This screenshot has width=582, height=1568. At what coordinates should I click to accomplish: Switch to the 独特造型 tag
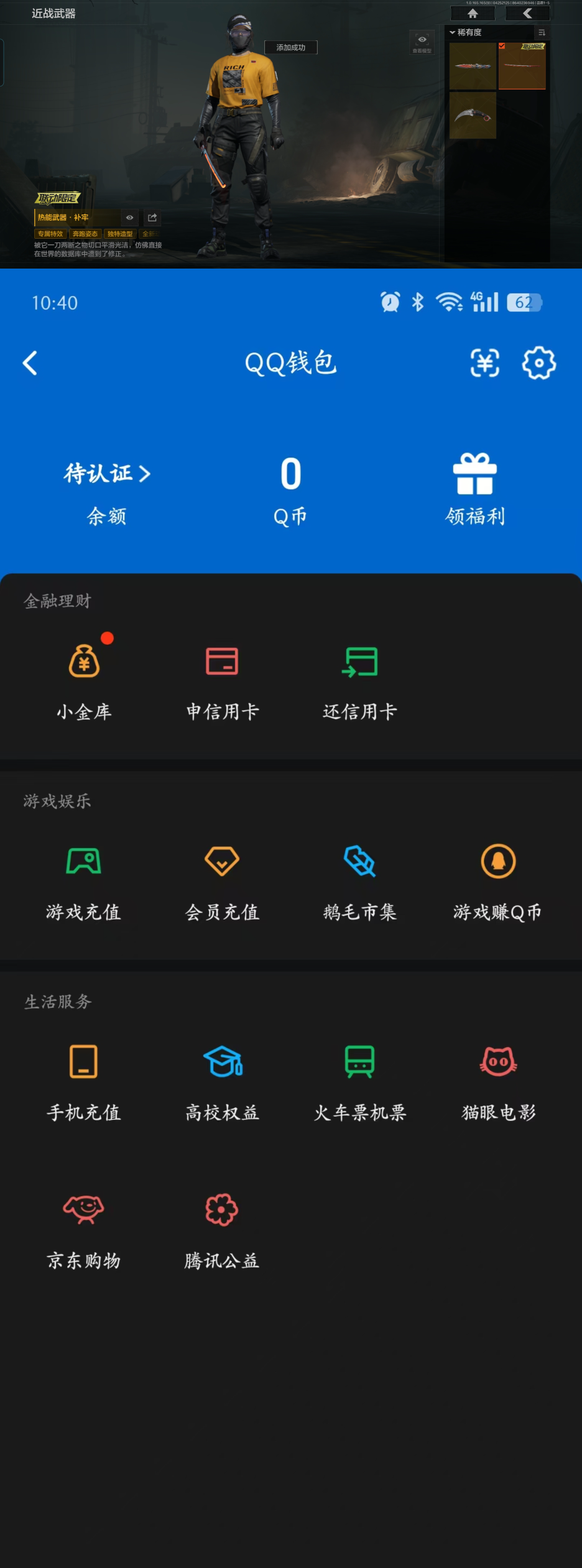(122, 233)
